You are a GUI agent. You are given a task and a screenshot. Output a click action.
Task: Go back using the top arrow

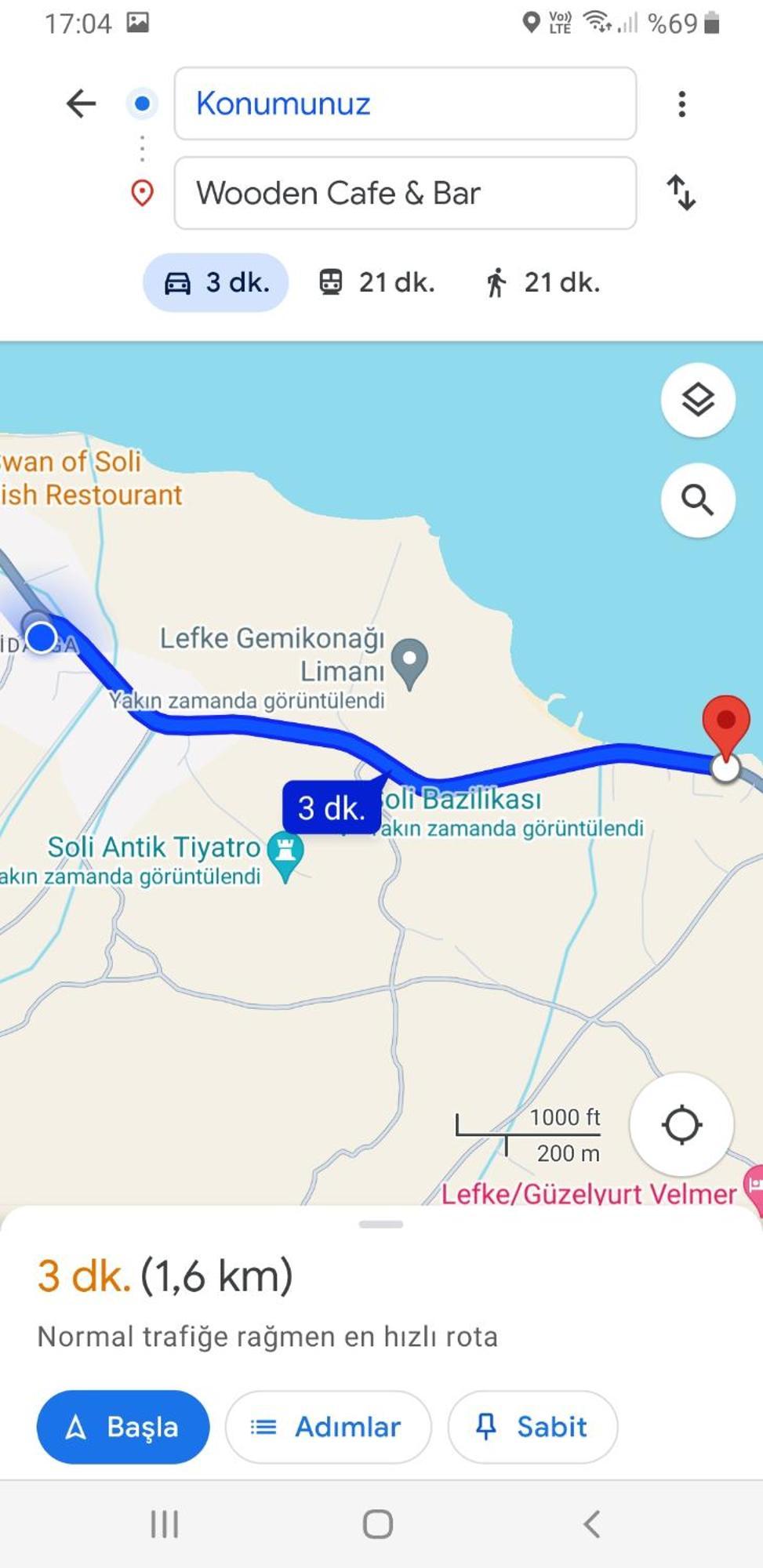pyautogui.click(x=81, y=103)
